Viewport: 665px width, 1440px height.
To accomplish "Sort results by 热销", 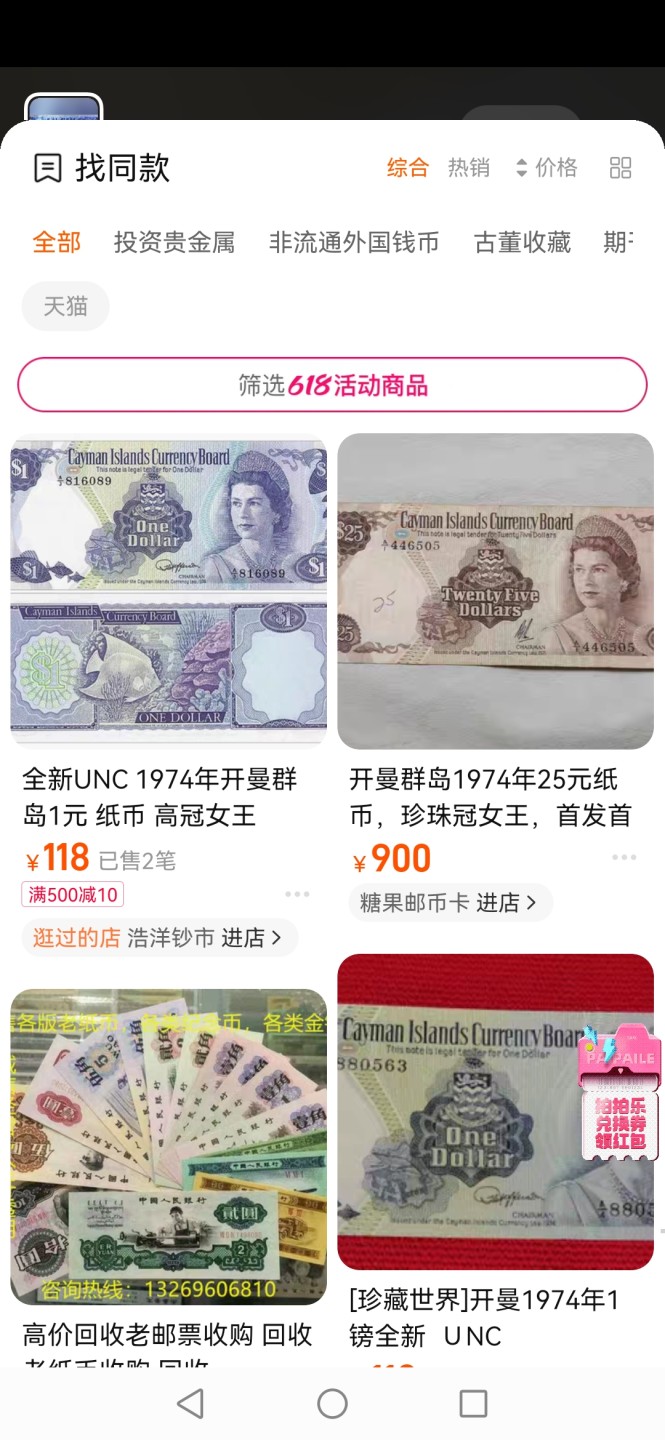I will (468, 168).
